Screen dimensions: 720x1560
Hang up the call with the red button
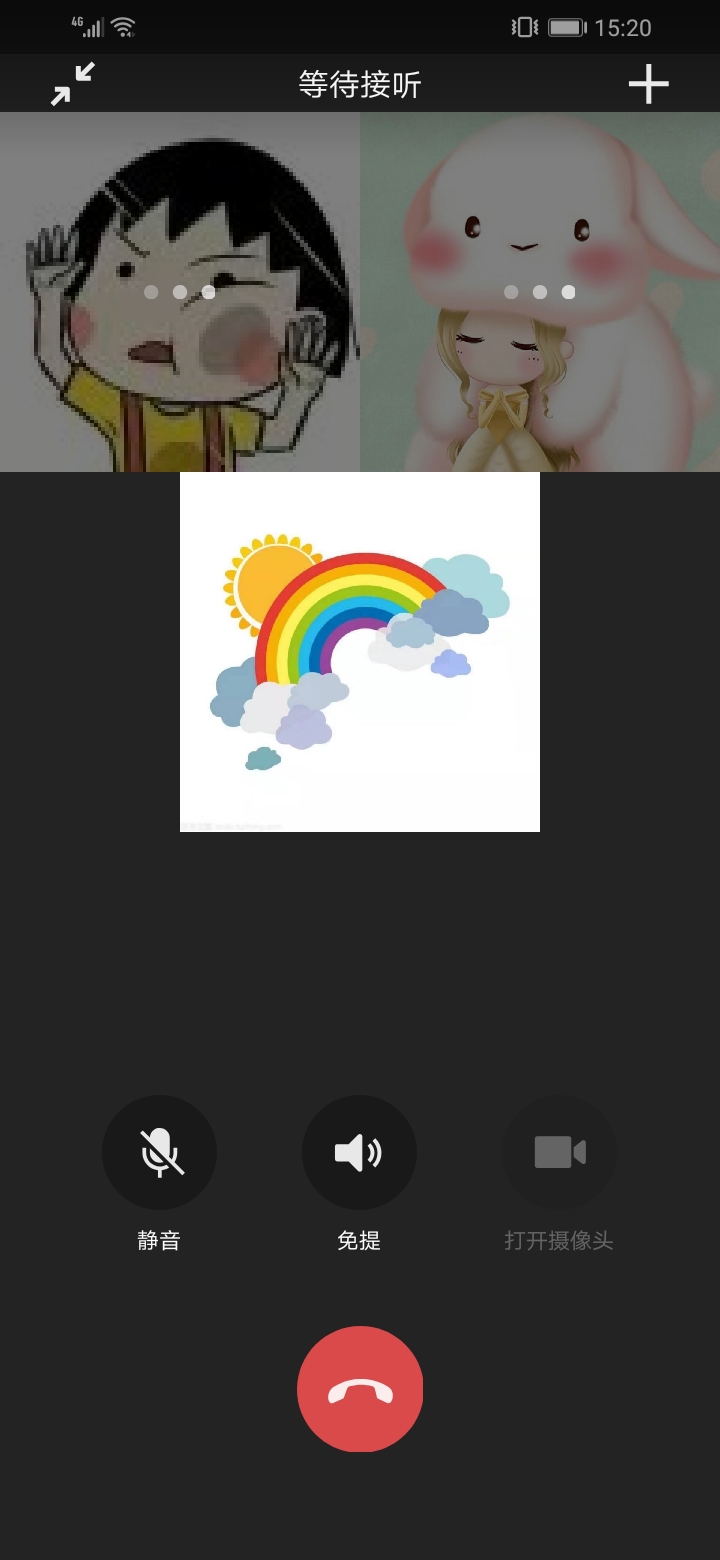click(360, 1389)
